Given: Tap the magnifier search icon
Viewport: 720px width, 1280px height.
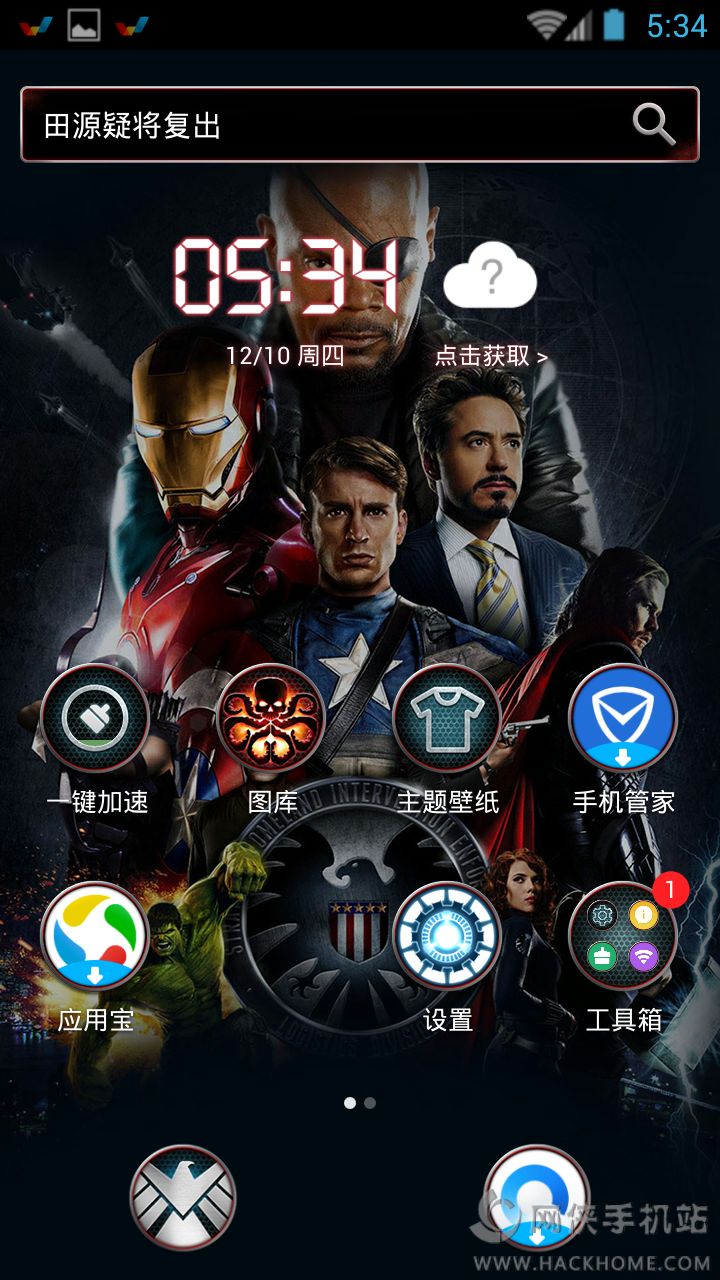Looking at the screenshot, I should [654, 125].
